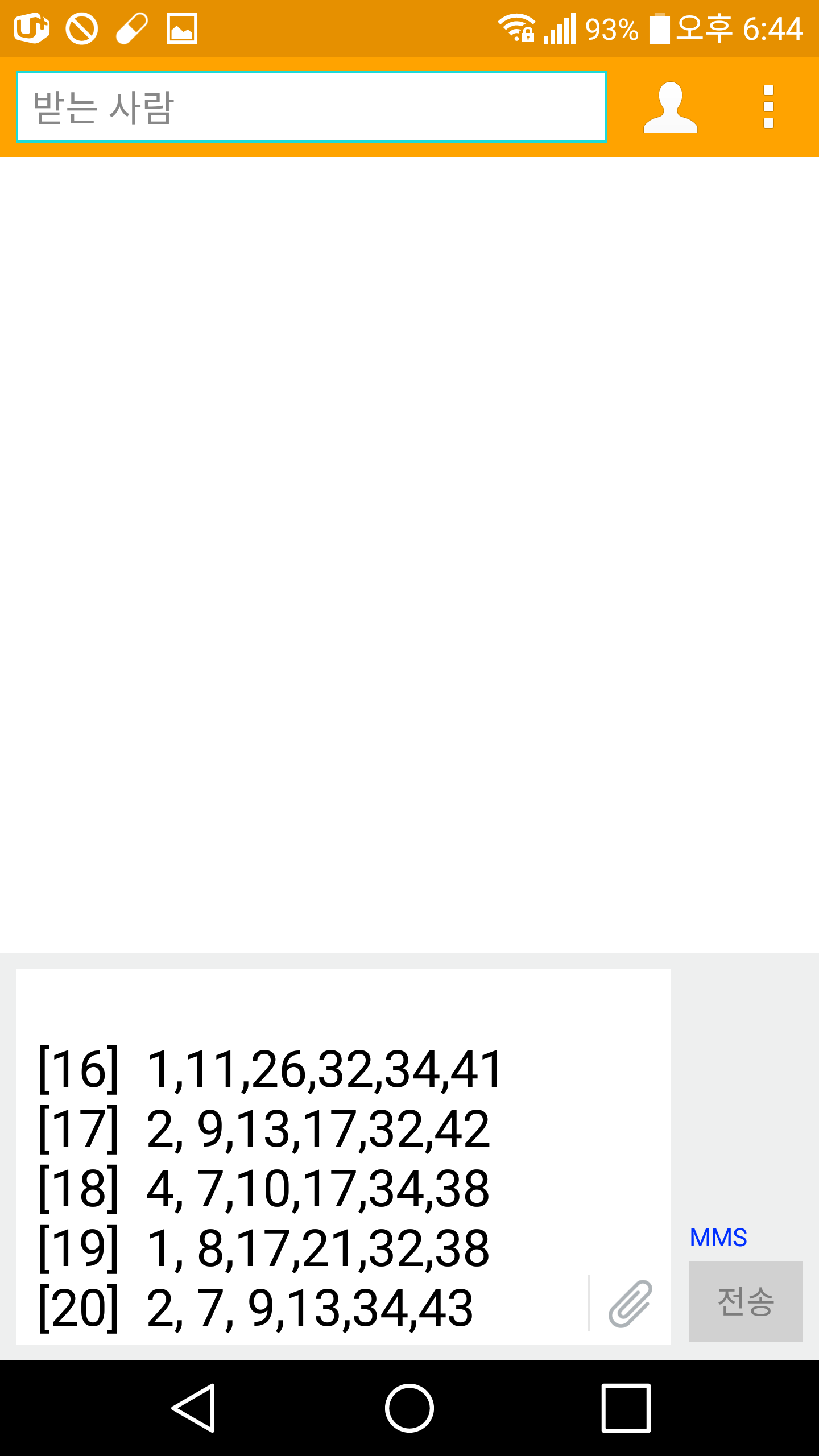Focus the 받는 사람 recipient field

(311, 107)
